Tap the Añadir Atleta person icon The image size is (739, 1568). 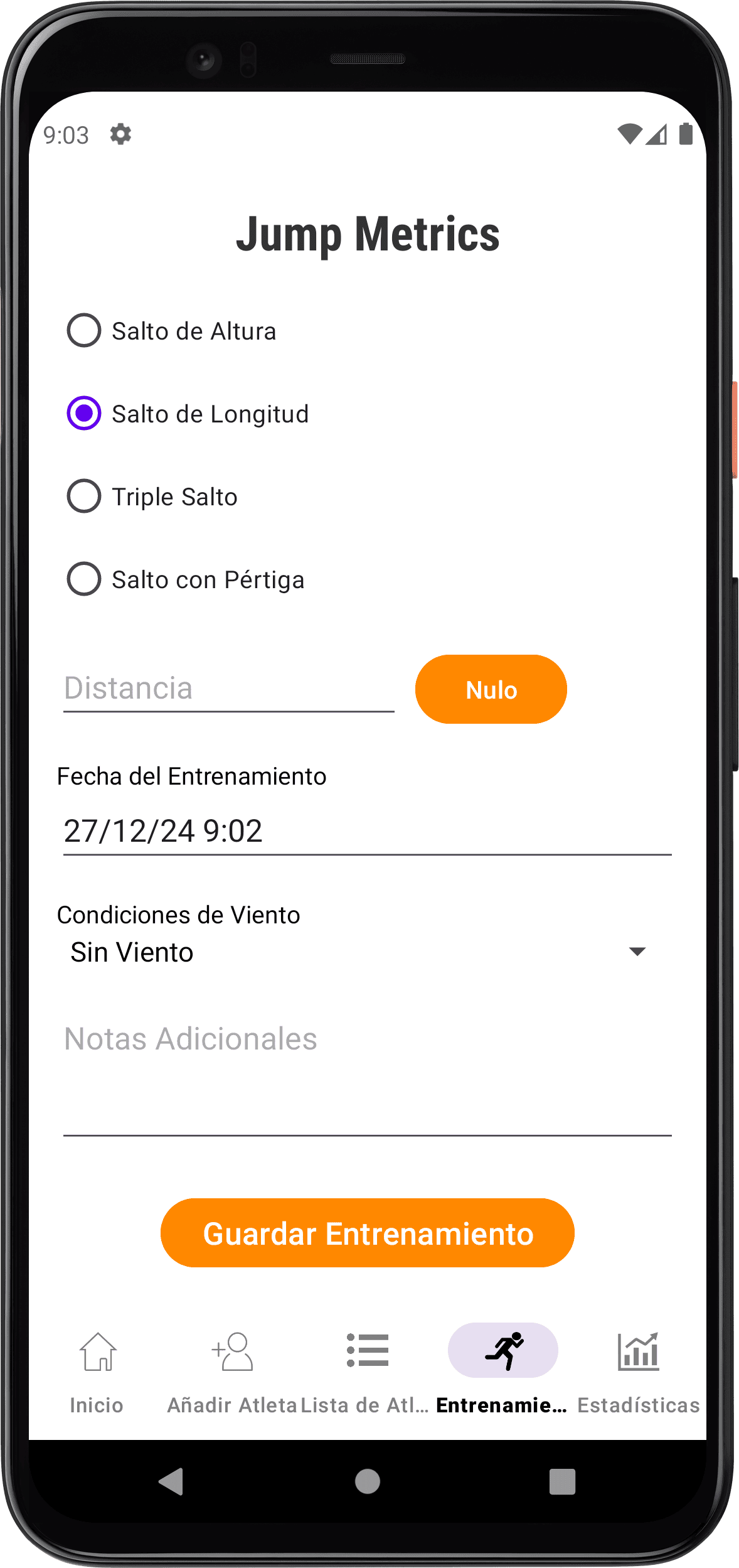click(x=232, y=1350)
